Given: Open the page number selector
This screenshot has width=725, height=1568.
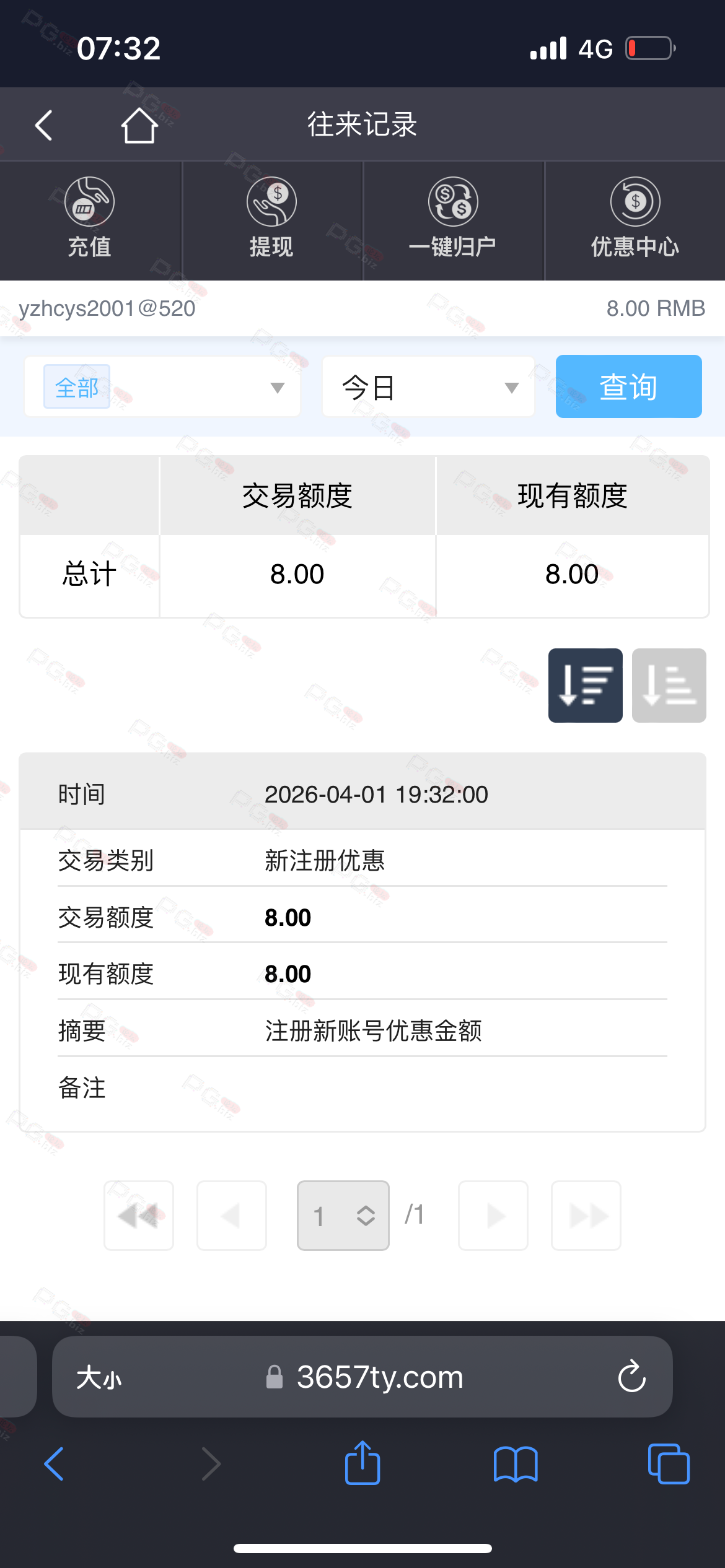Looking at the screenshot, I should [343, 1215].
